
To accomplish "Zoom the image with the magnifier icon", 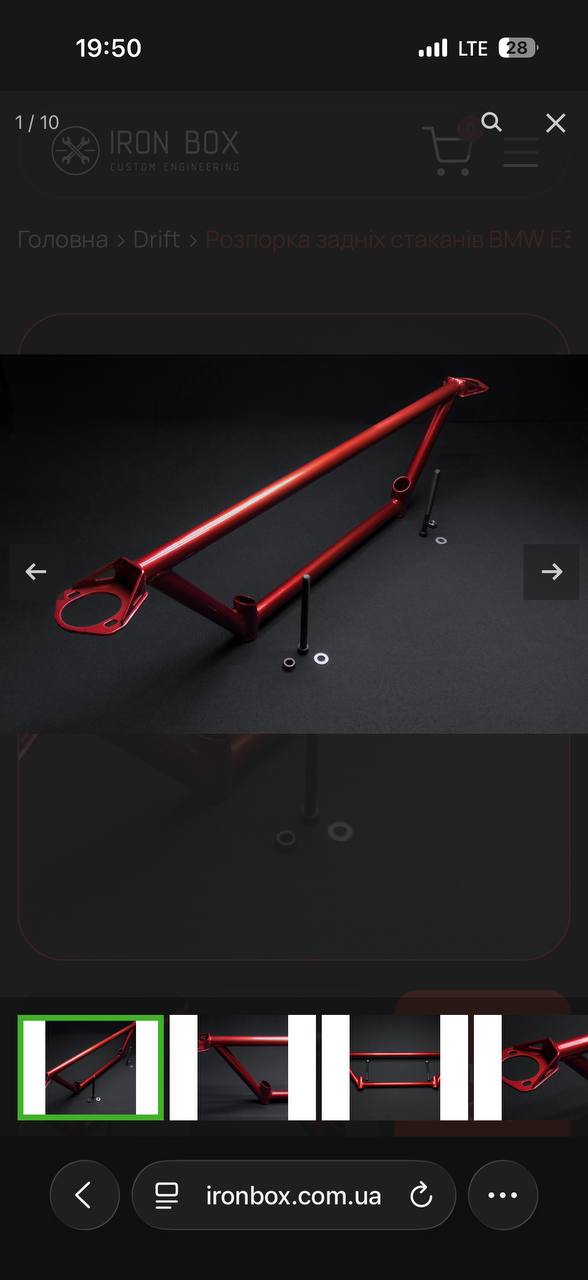I will [491, 122].
